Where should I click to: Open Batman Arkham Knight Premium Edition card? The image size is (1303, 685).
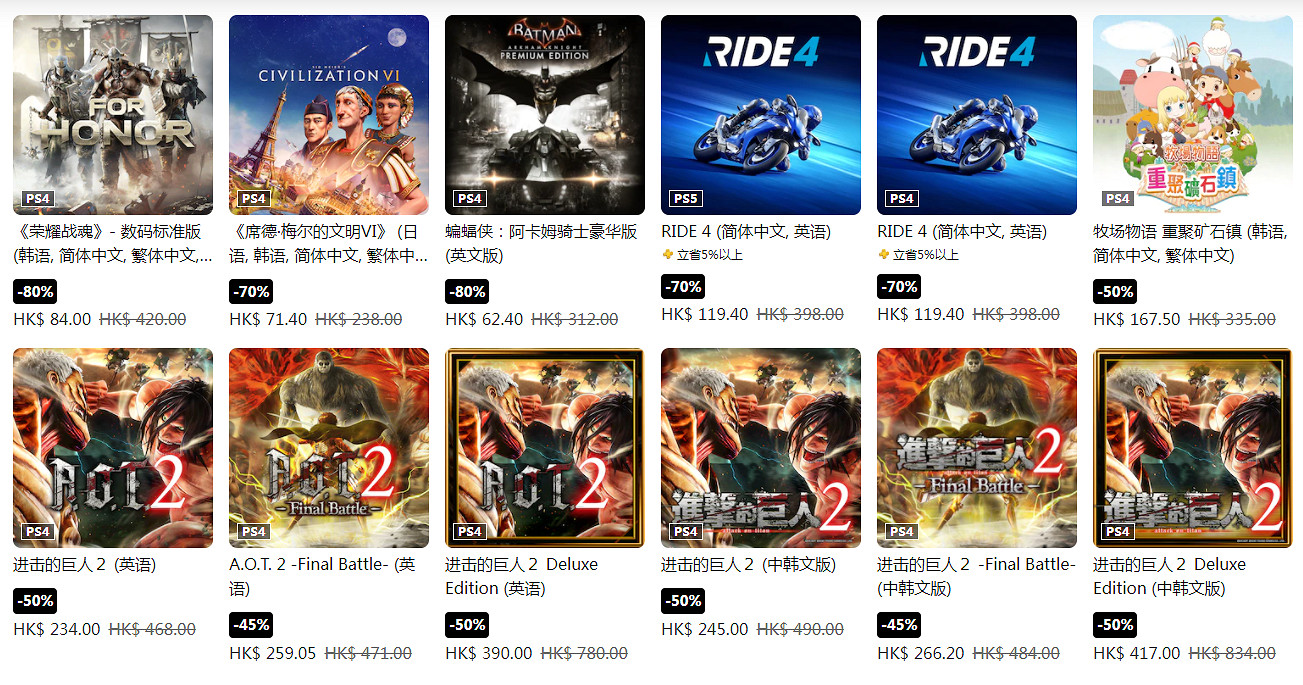click(x=544, y=115)
